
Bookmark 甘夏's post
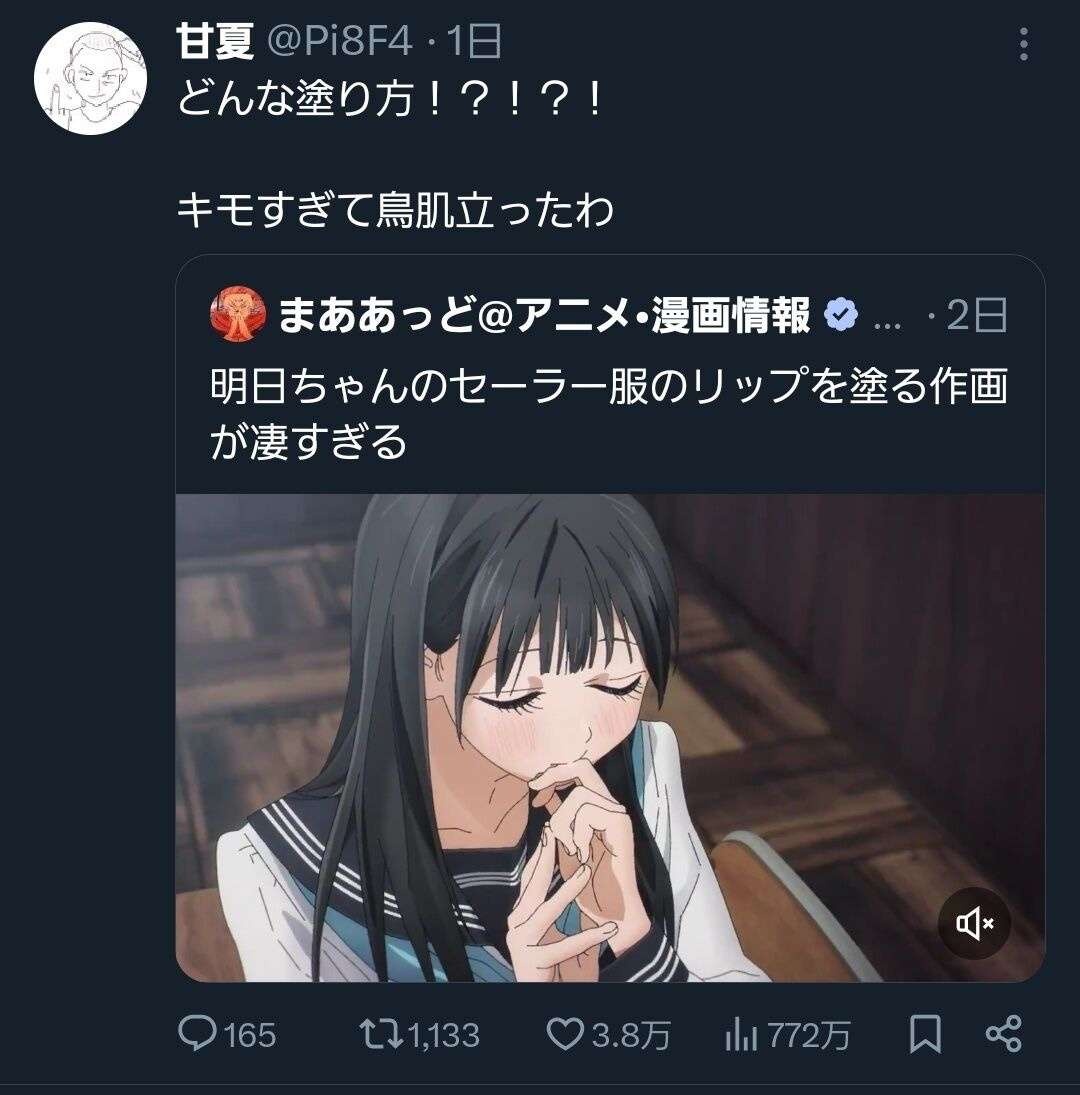[925, 1033]
